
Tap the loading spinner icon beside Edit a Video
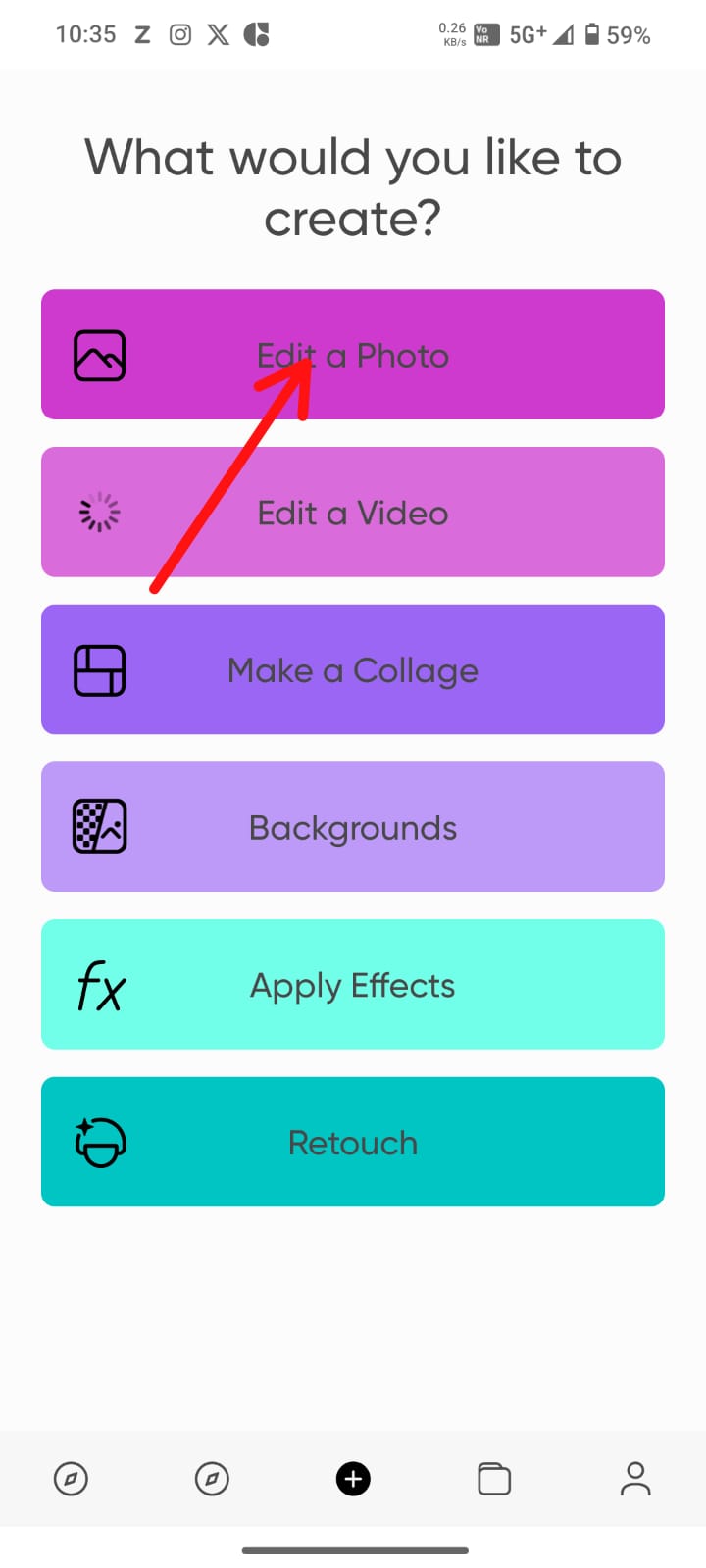click(99, 512)
